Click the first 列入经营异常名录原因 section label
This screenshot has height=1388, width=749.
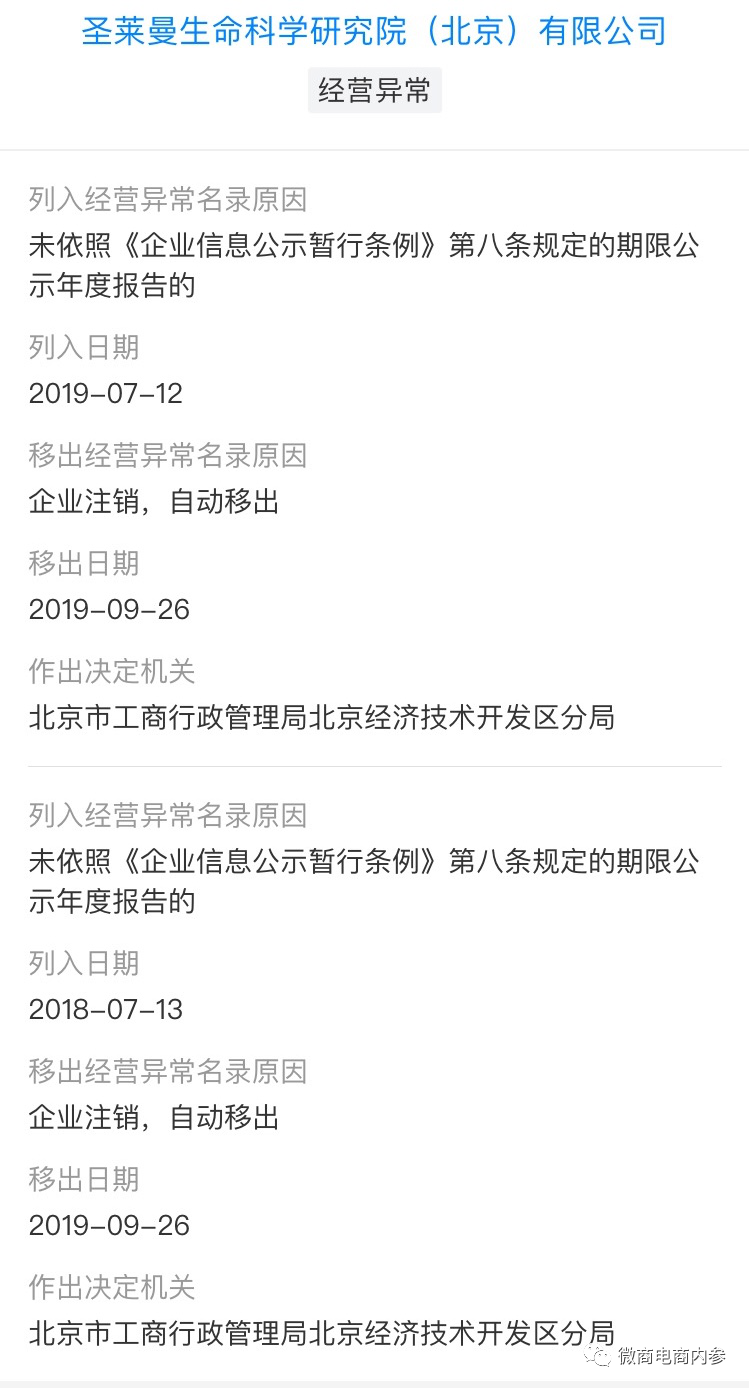coord(167,200)
